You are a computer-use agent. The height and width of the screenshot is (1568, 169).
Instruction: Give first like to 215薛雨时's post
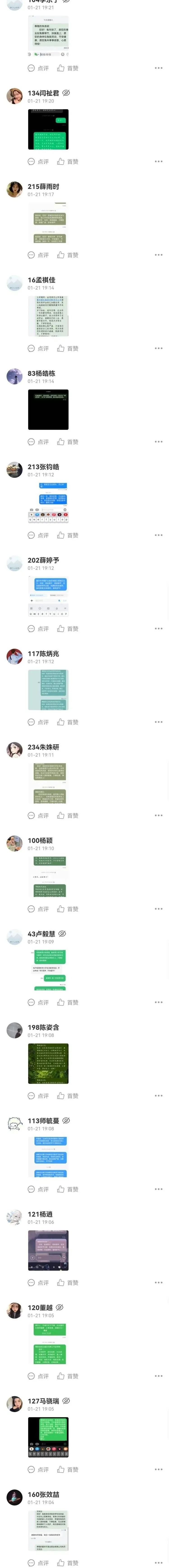68,255
